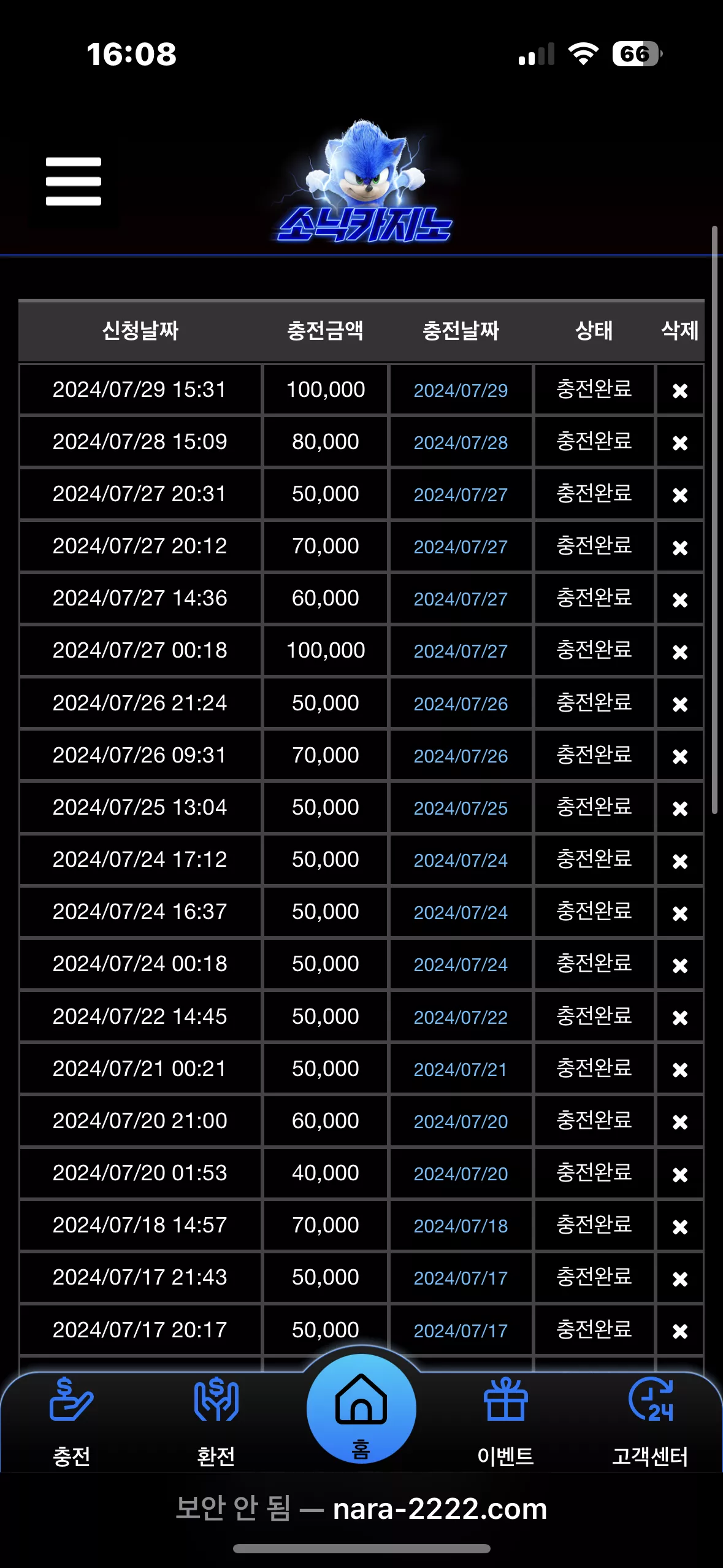Screen dimensions: 723x1568
Task: Remove the 2024/07/20 21:00 entry
Action: (x=680, y=1121)
